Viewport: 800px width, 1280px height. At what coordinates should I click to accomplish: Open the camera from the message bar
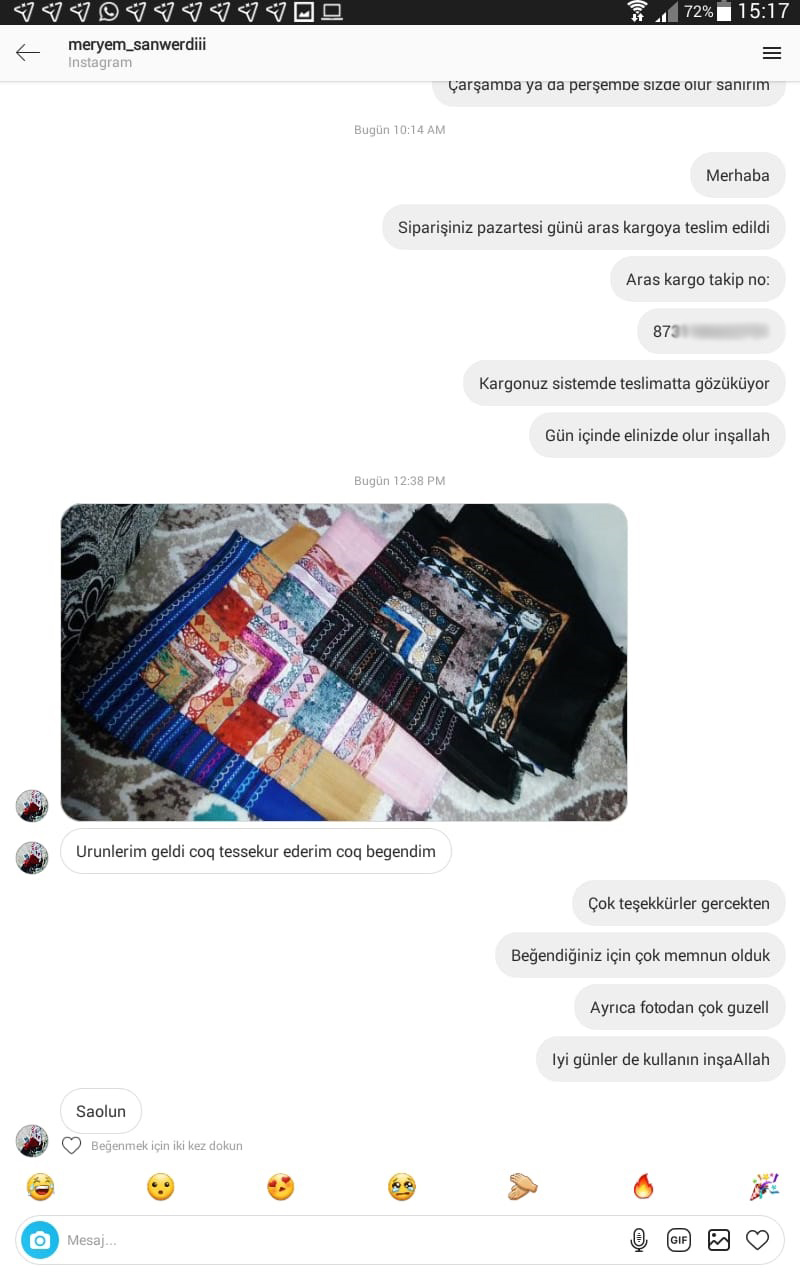[x=40, y=1240]
